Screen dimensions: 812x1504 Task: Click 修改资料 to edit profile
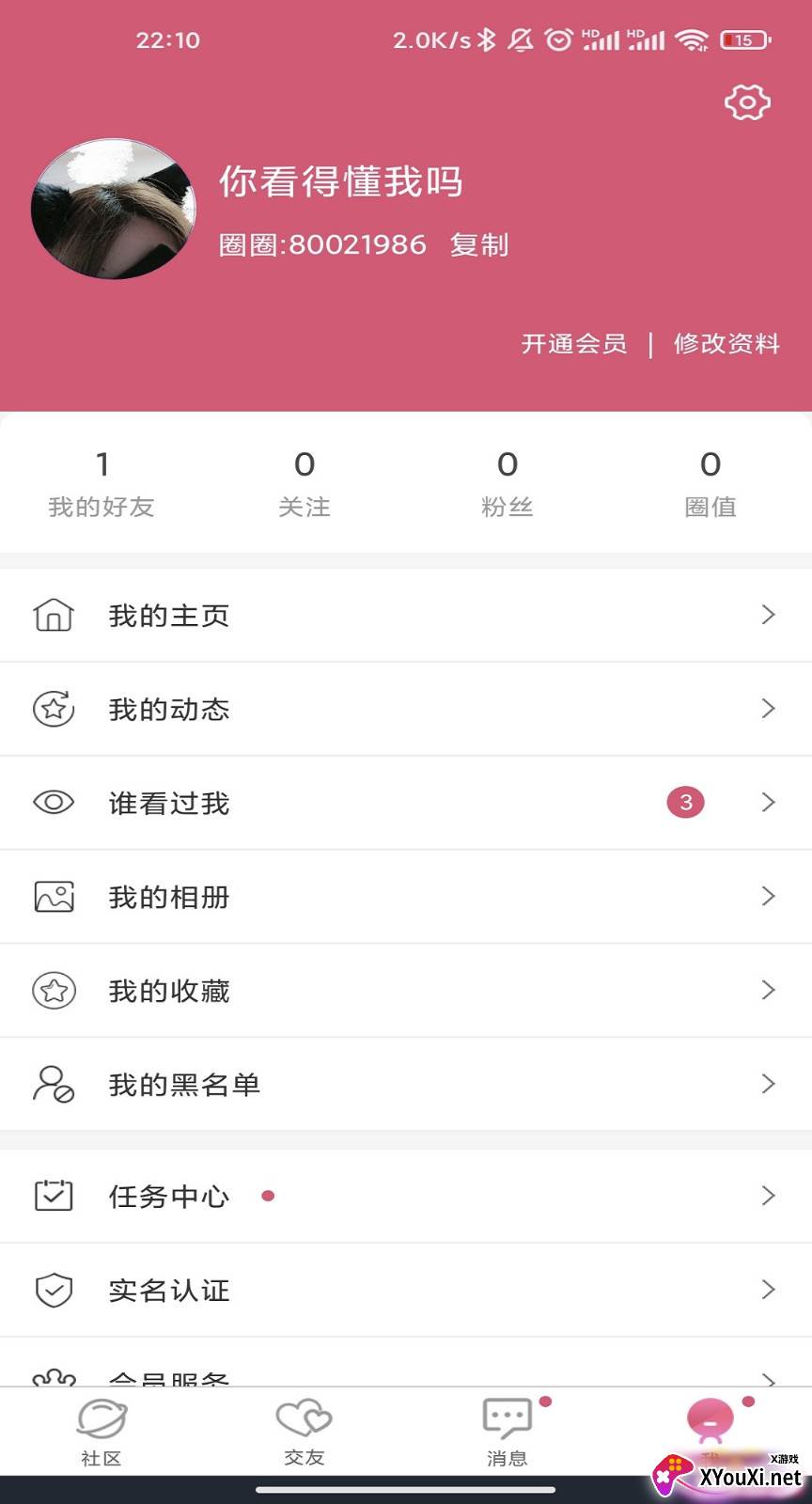(726, 344)
